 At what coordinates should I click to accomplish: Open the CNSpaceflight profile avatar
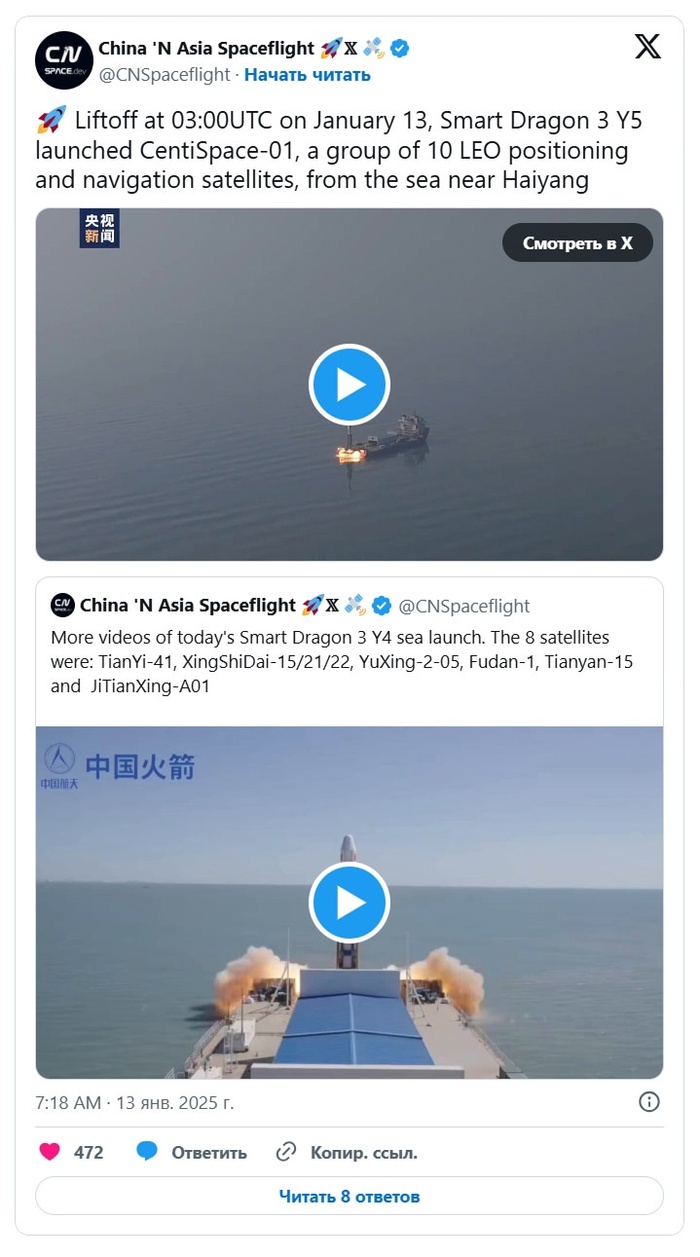coord(64,61)
